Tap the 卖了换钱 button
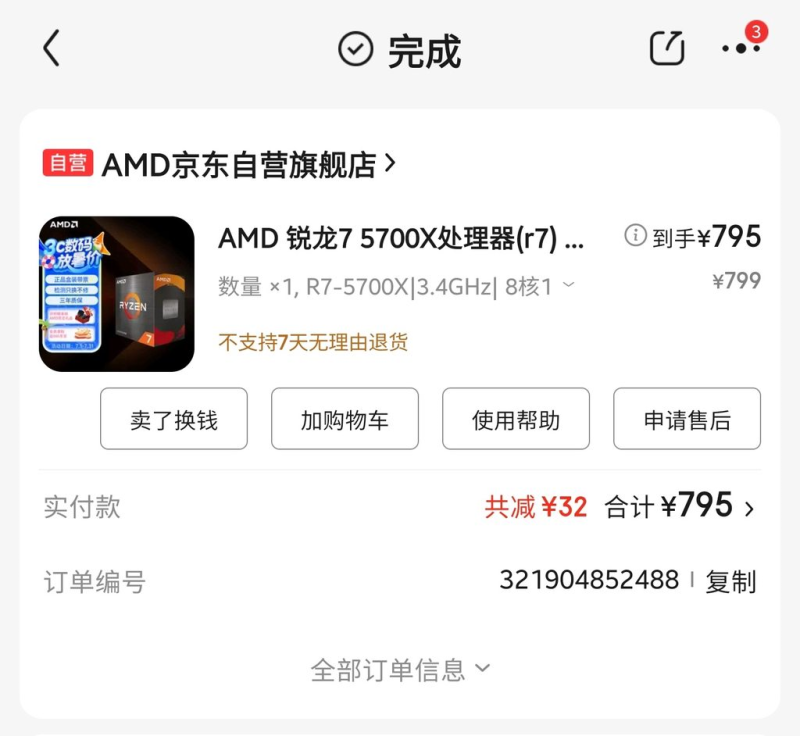 (174, 419)
